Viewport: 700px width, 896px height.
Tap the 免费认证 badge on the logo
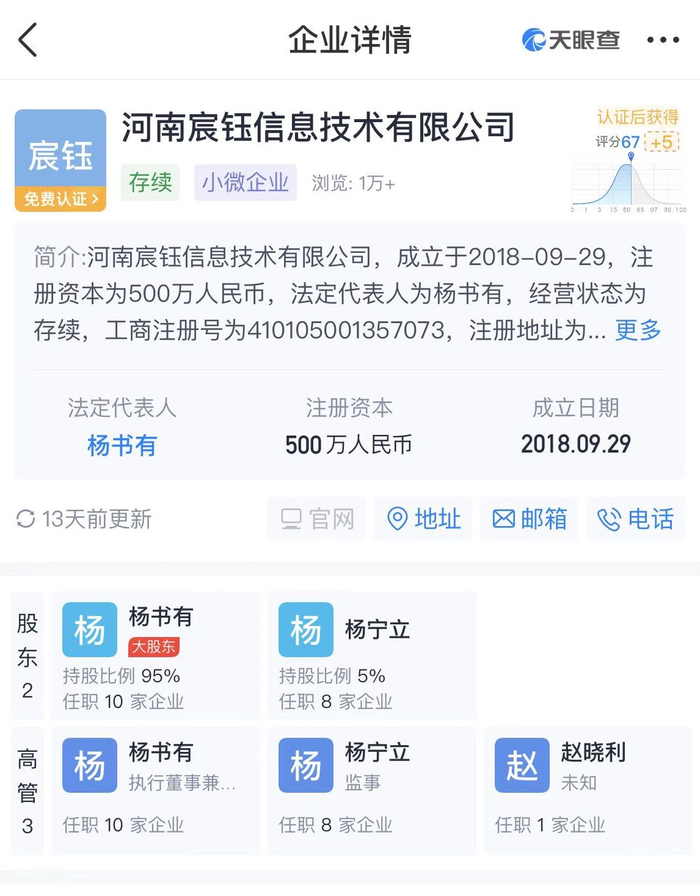pos(60,198)
